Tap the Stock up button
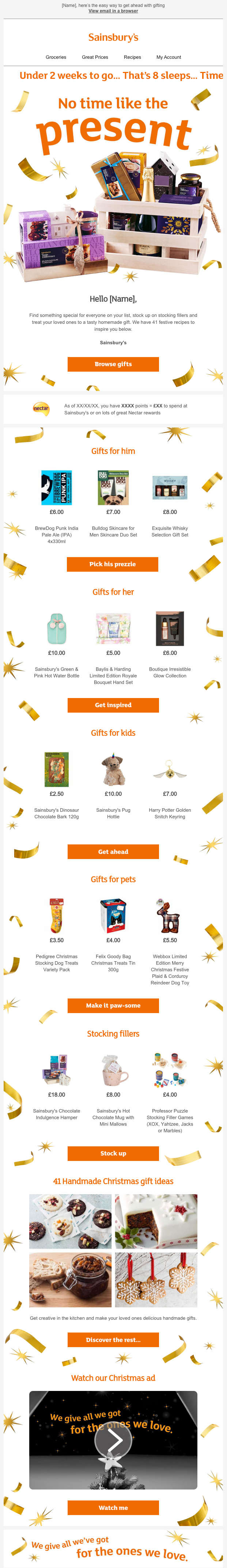Viewport: 227px width, 1568px height. tap(113, 1154)
